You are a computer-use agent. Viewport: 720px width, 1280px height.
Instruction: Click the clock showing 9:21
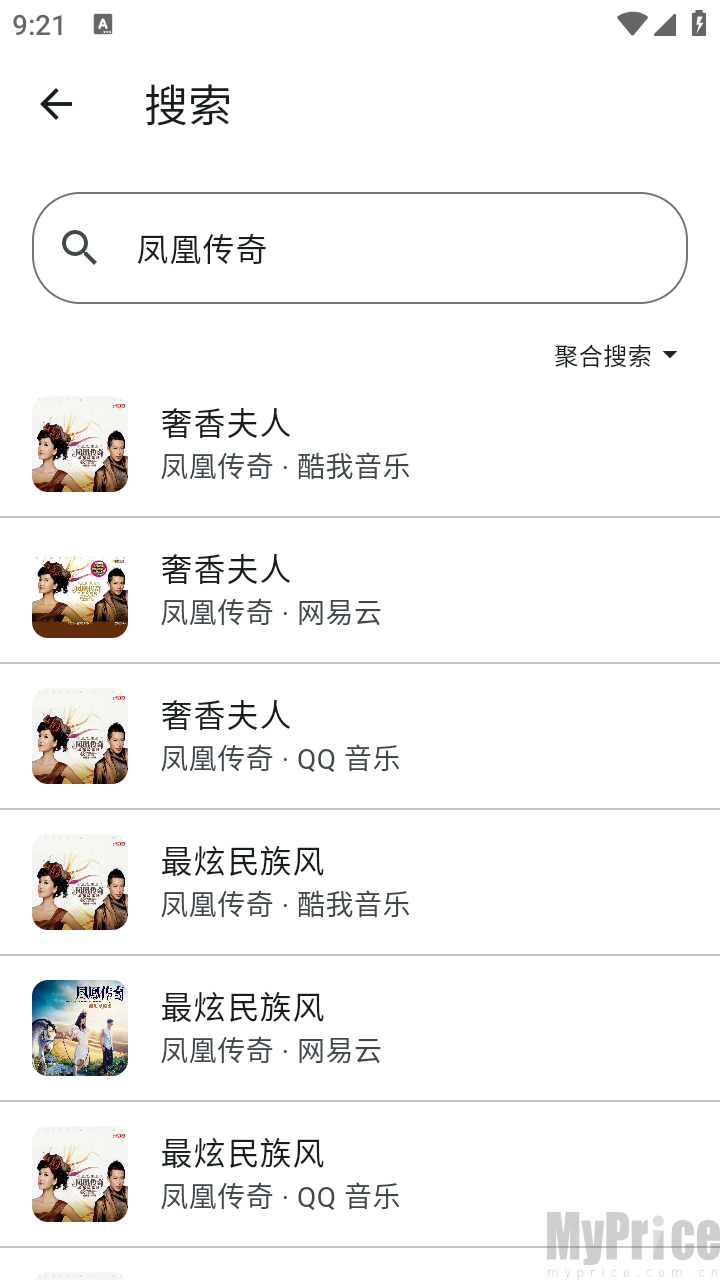click(37, 22)
